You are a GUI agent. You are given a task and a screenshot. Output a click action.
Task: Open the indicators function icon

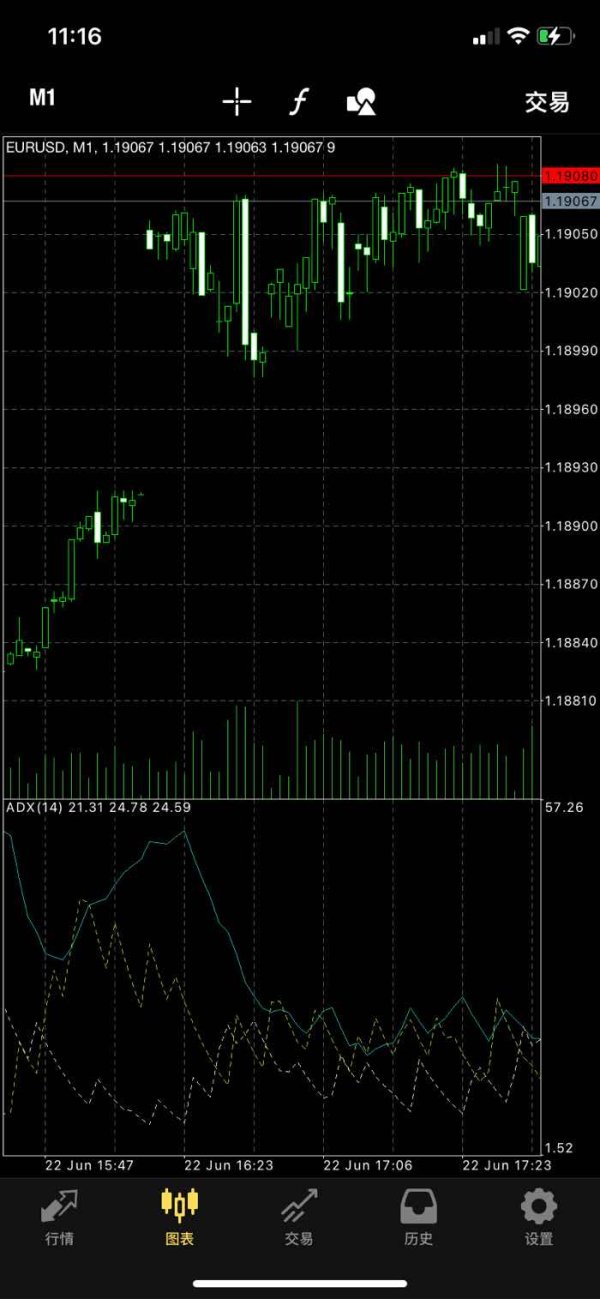tap(299, 101)
